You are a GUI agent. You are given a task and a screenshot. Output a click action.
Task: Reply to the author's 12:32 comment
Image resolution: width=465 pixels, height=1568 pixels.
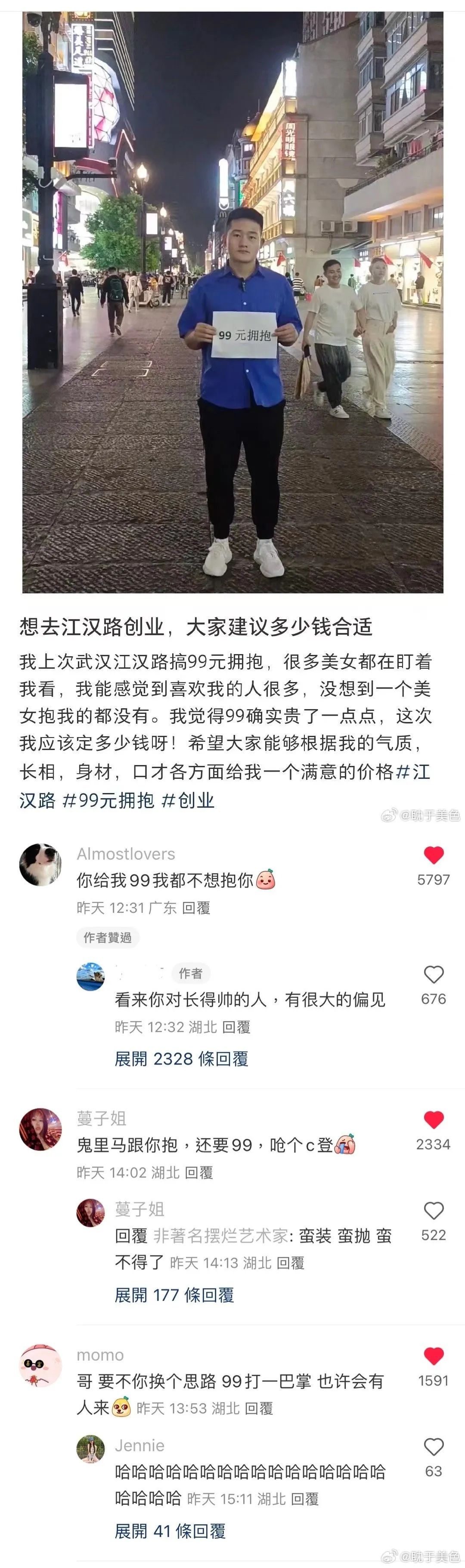point(236,1027)
